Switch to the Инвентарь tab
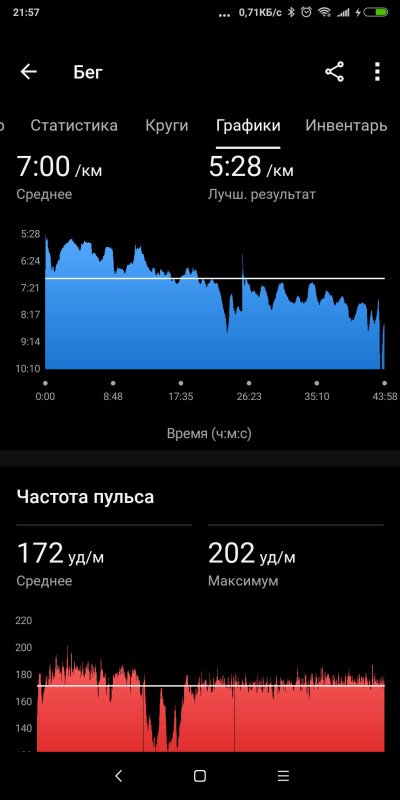400x800 pixels. (346, 126)
